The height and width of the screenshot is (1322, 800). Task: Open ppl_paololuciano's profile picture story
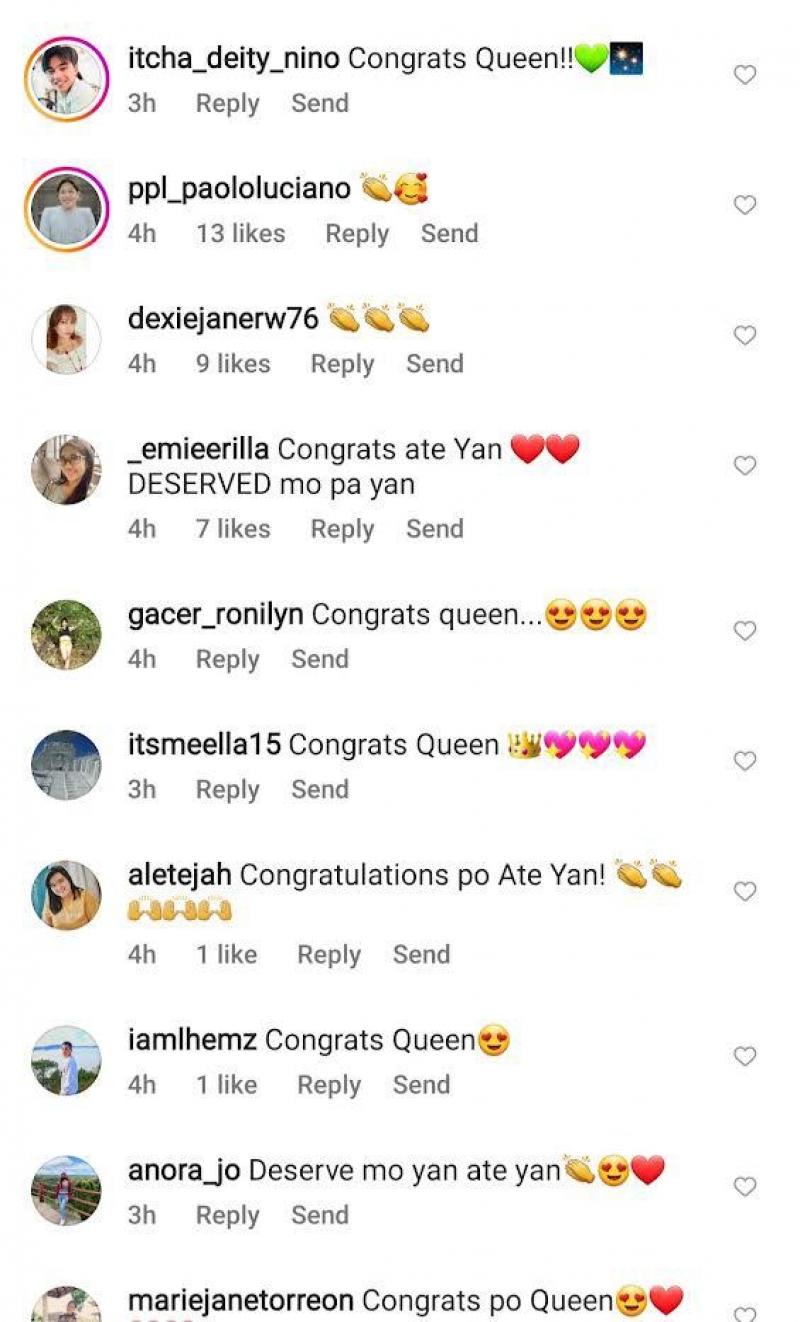click(66, 209)
